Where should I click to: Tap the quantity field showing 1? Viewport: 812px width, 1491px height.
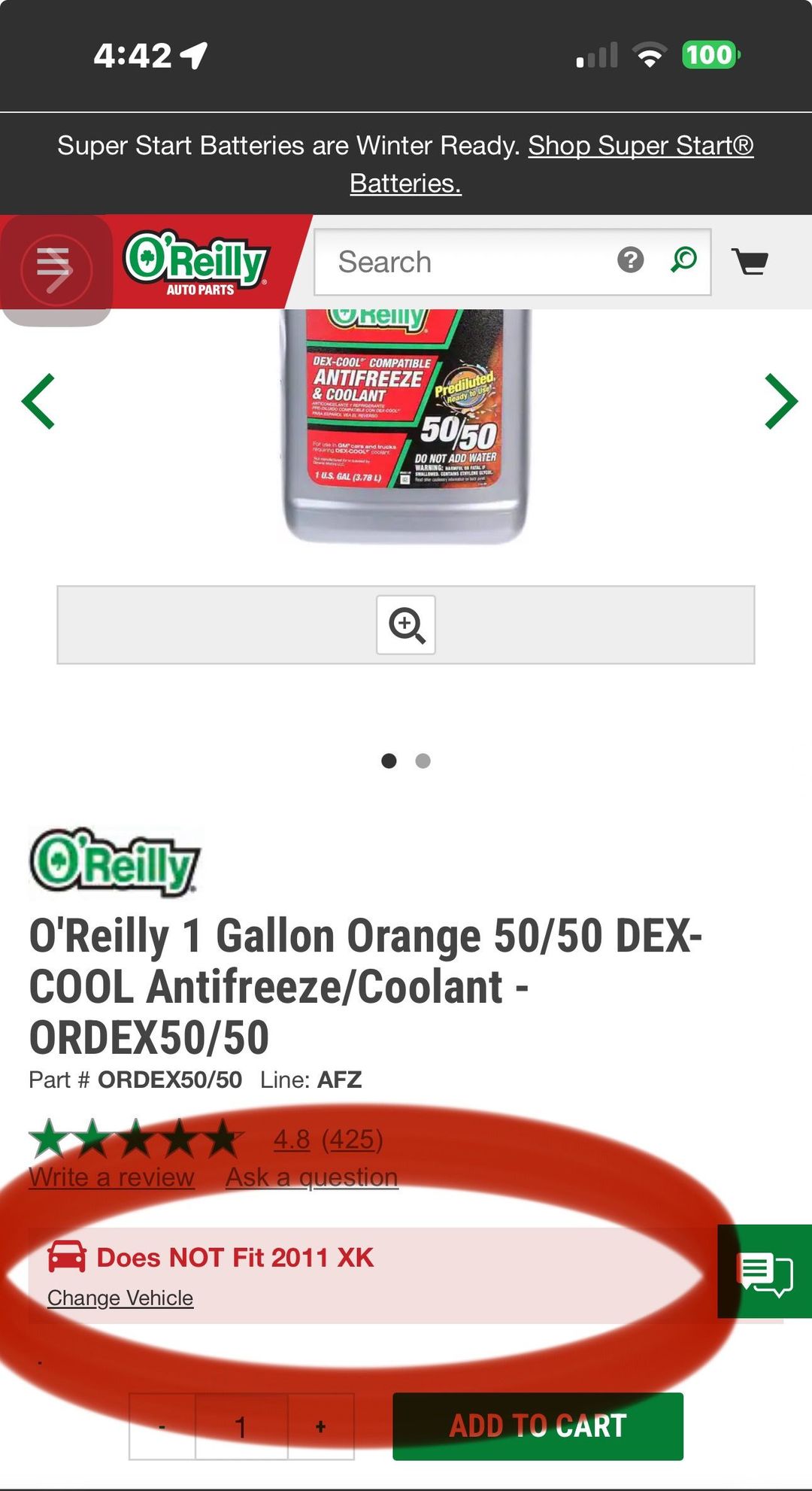(241, 1426)
